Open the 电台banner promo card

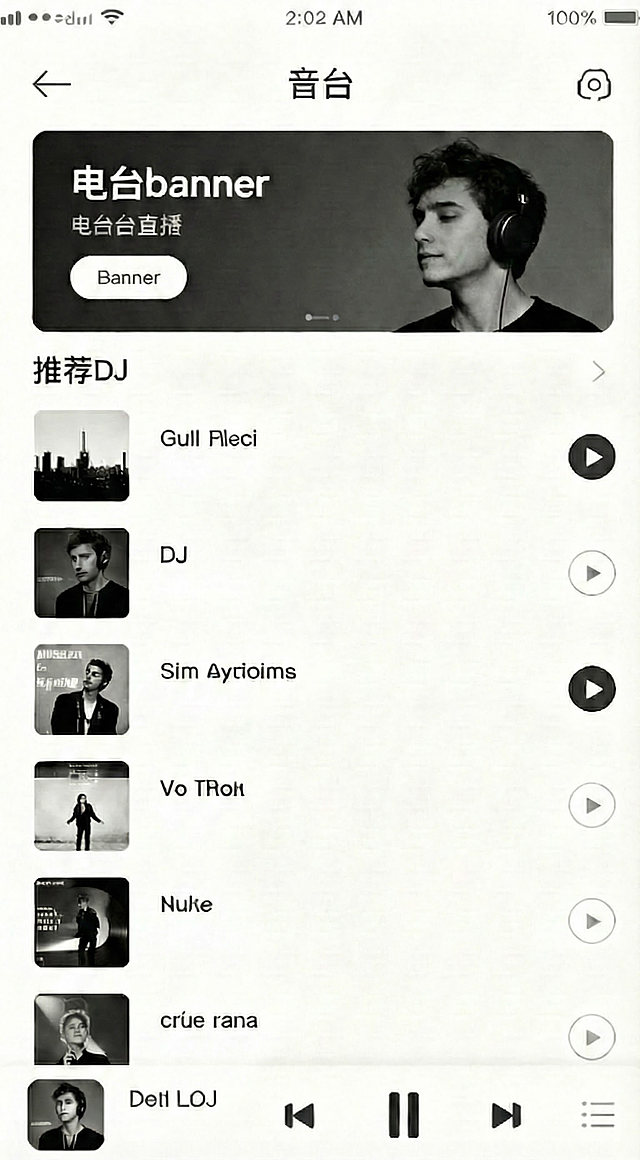point(323,231)
